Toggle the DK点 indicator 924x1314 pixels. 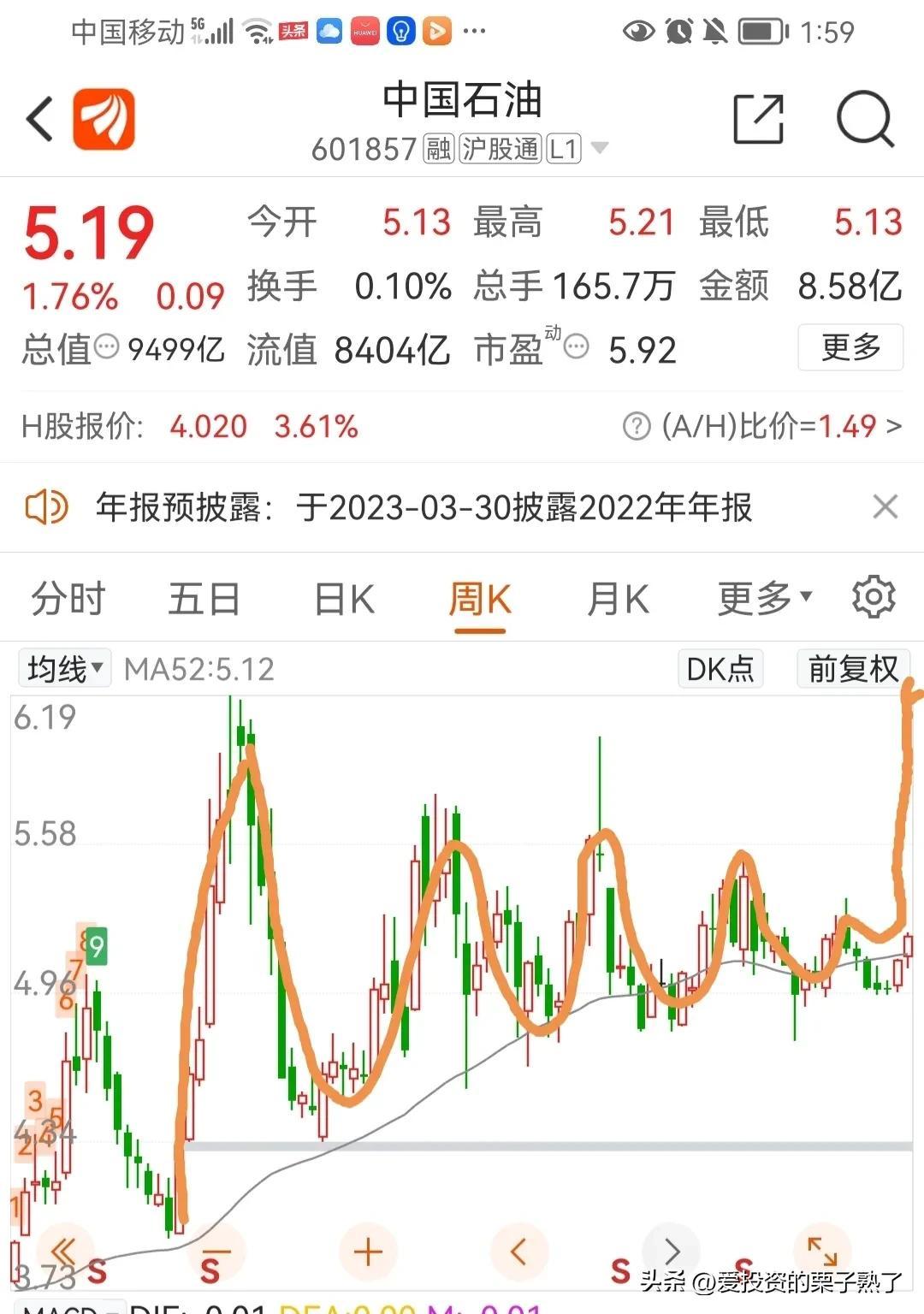pyautogui.click(x=720, y=668)
